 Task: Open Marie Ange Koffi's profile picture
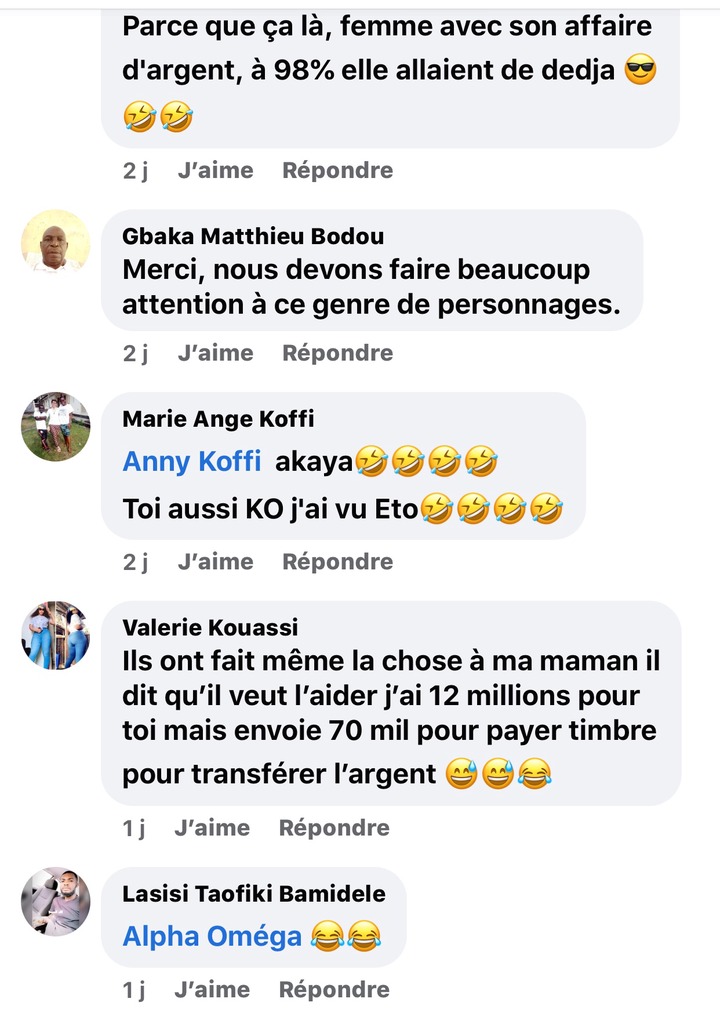click(56, 427)
